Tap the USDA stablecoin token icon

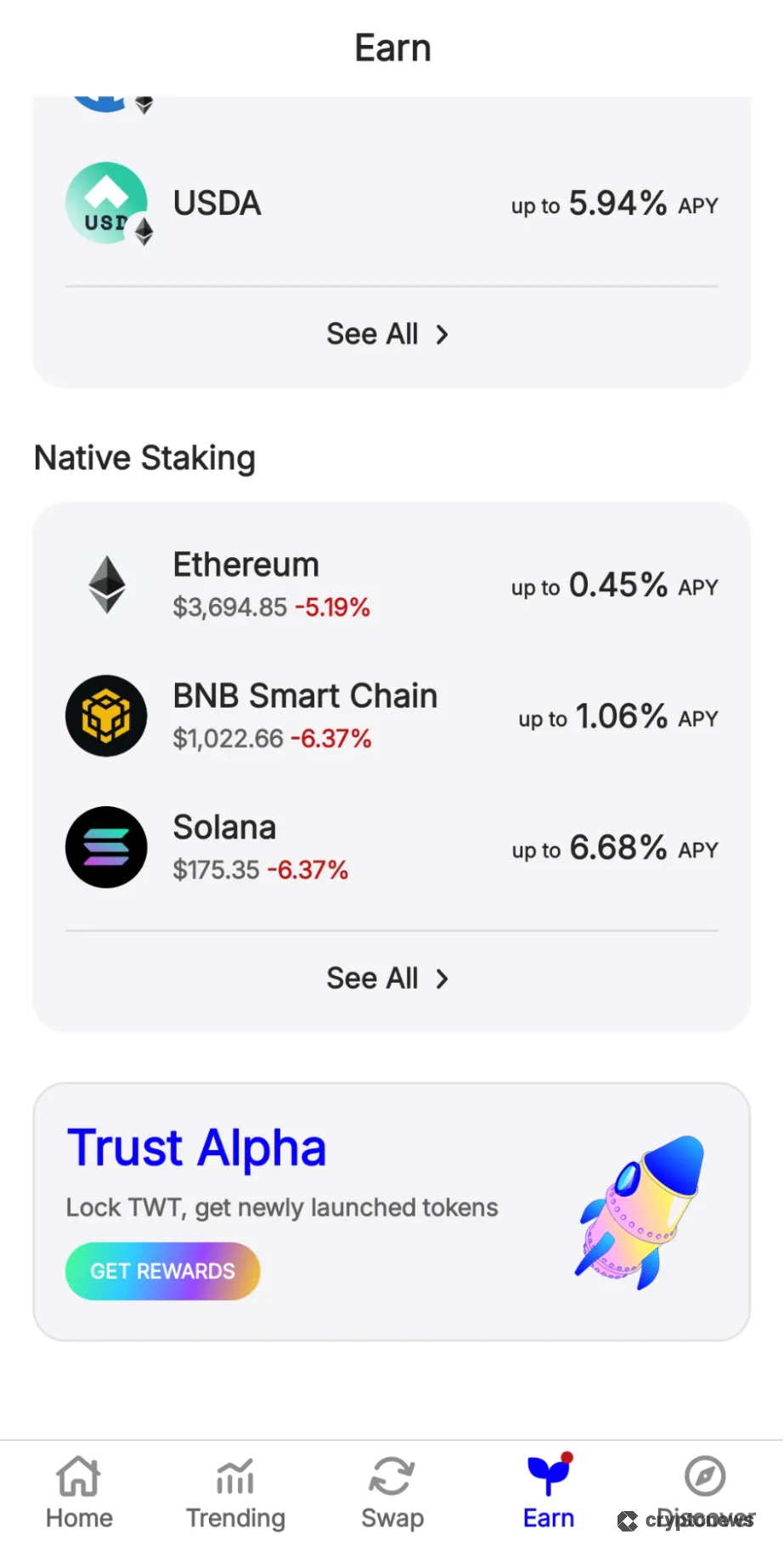click(106, 203)
